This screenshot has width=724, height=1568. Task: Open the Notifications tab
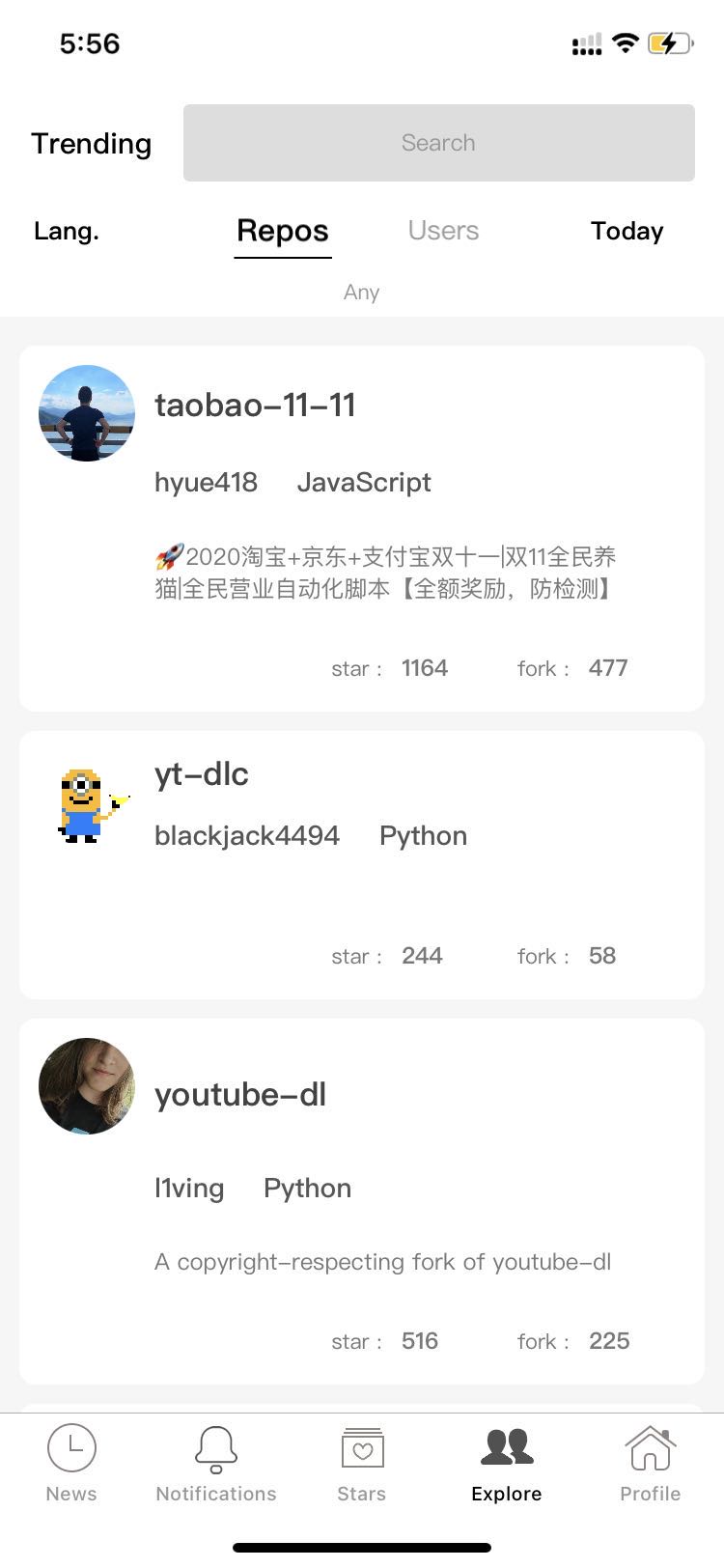pos(216,1462)
